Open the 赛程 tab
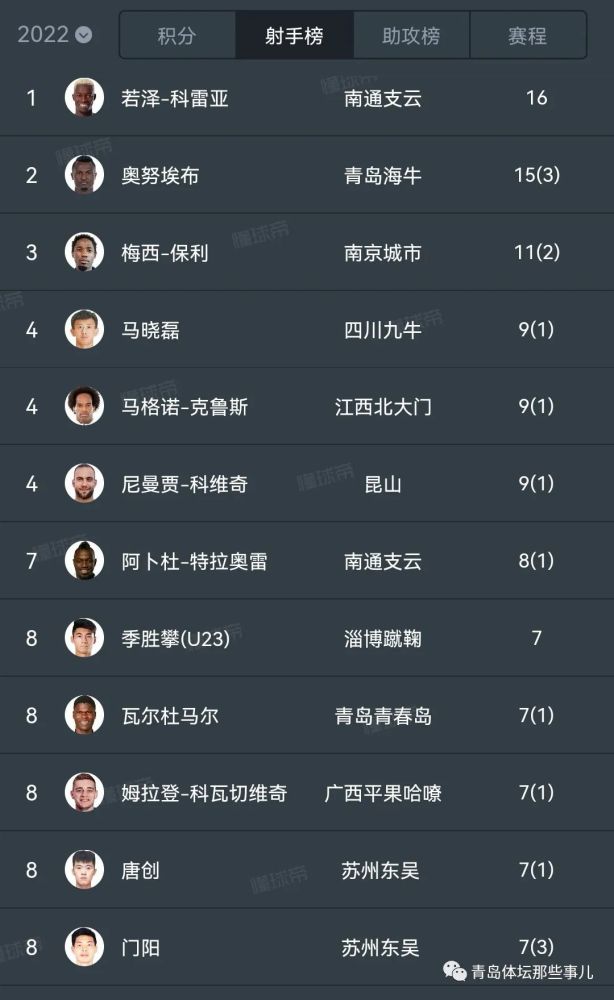Screen dimensions: 614x1000 (527, 36)
